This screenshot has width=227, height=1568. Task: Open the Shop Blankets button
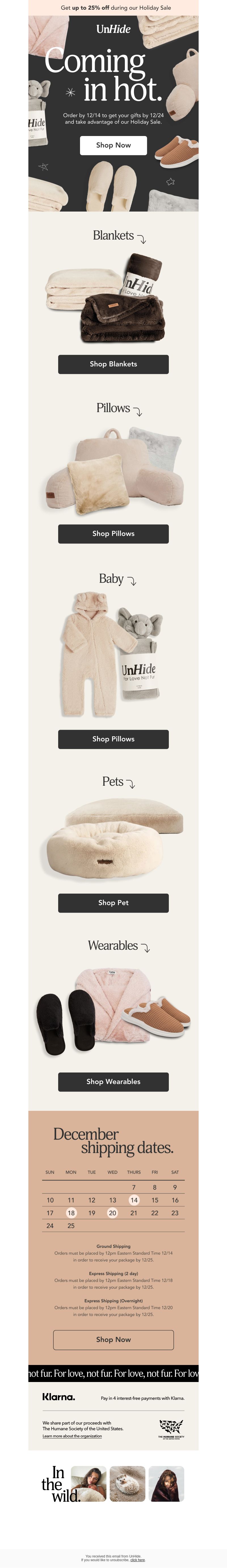click(113, 364)
